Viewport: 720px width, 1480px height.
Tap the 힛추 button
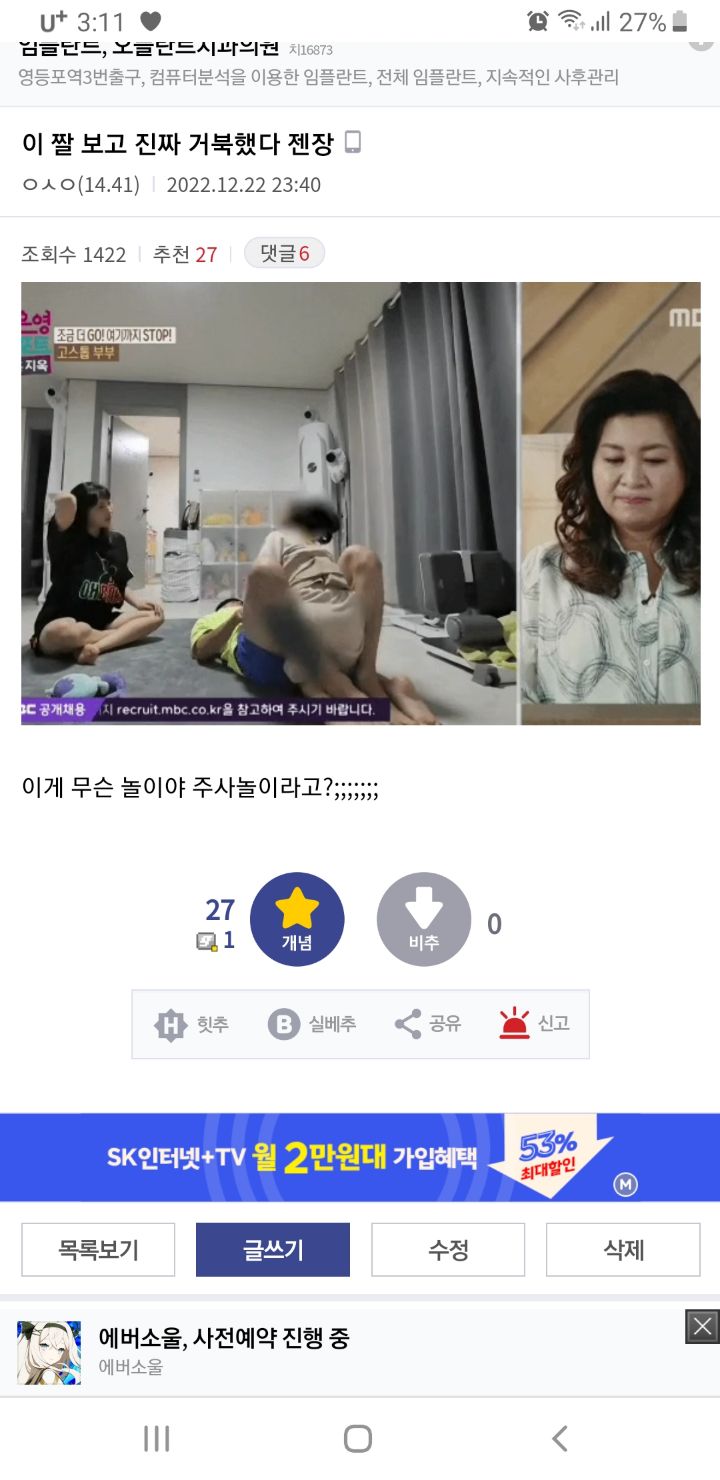point(192,1024)
